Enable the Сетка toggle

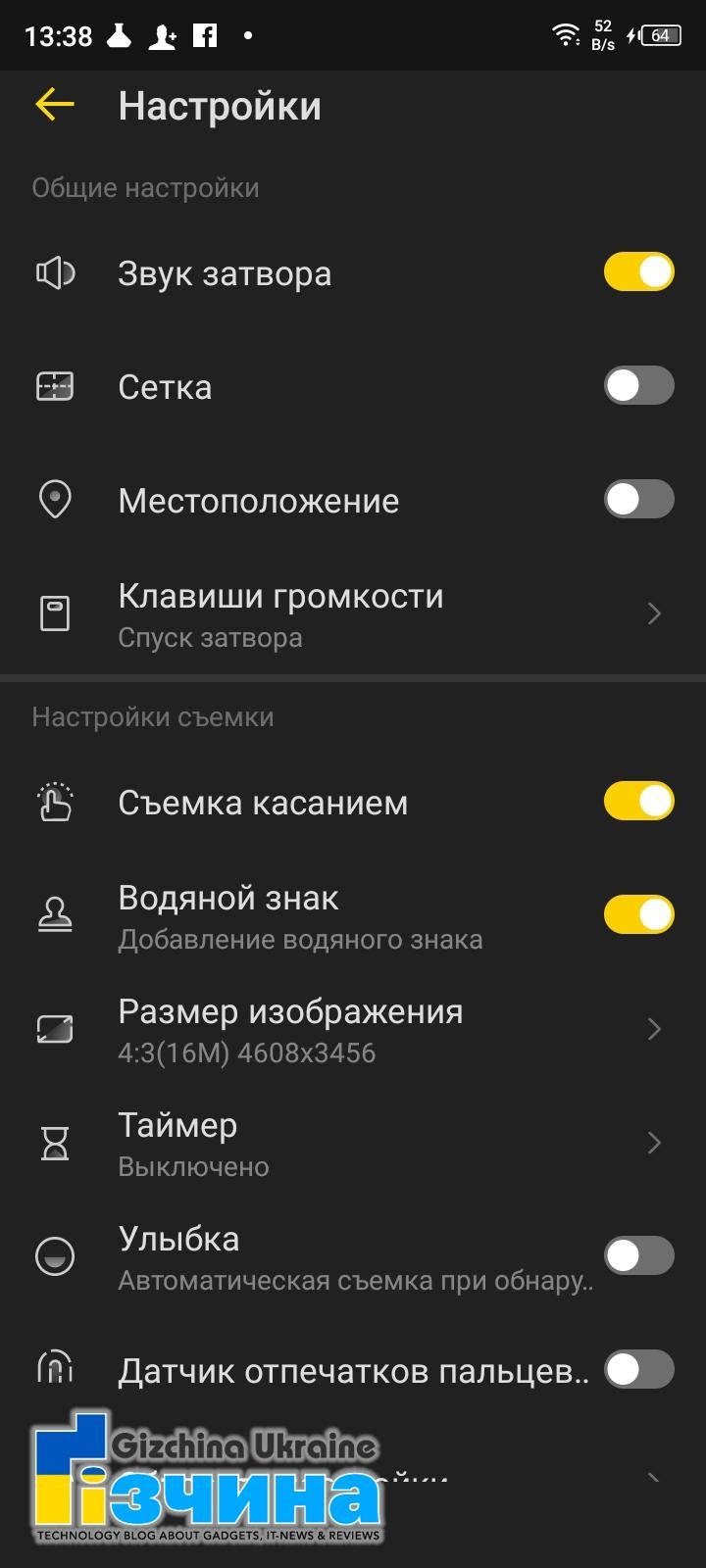tap(638, 386)
